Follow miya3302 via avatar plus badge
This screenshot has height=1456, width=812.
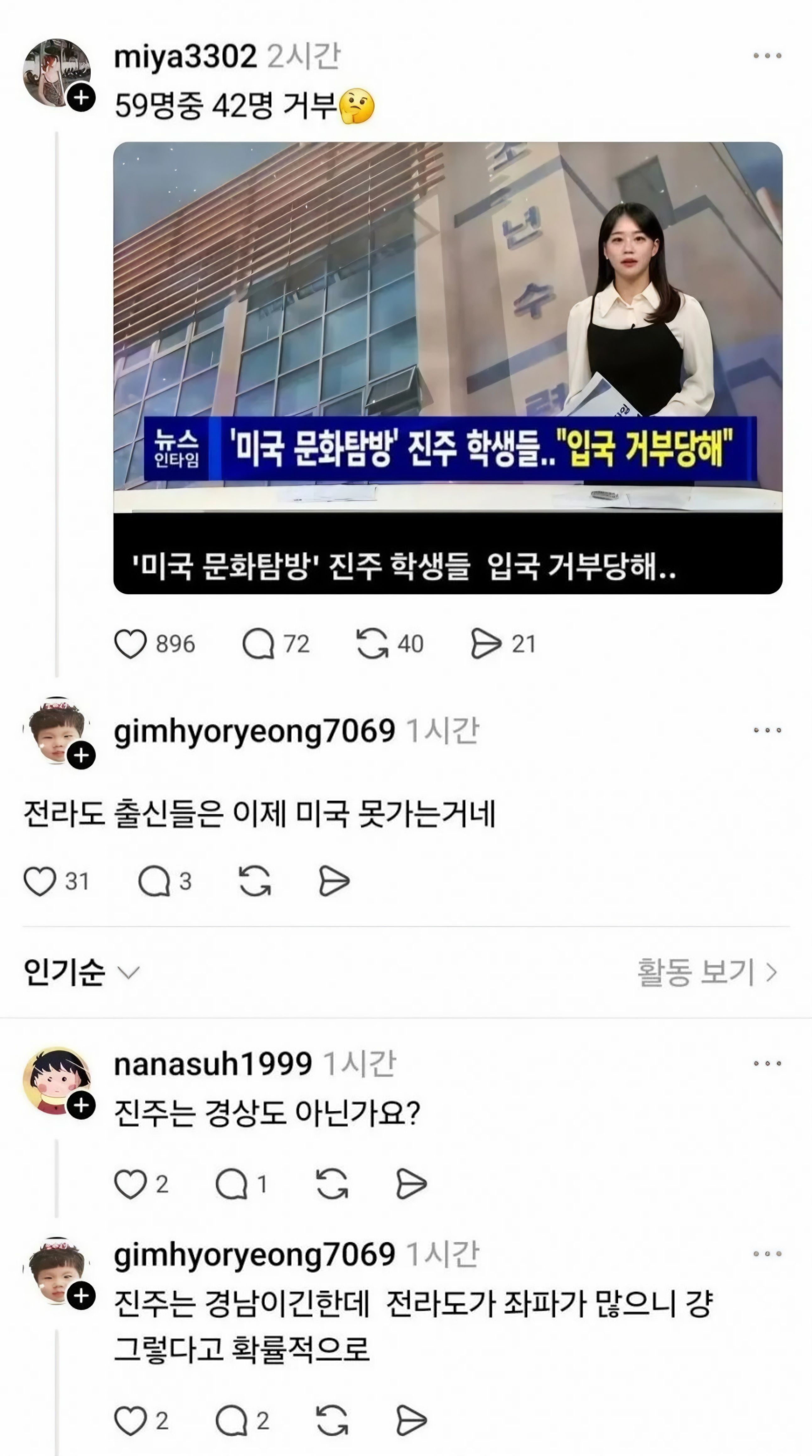tap(81, 98)
